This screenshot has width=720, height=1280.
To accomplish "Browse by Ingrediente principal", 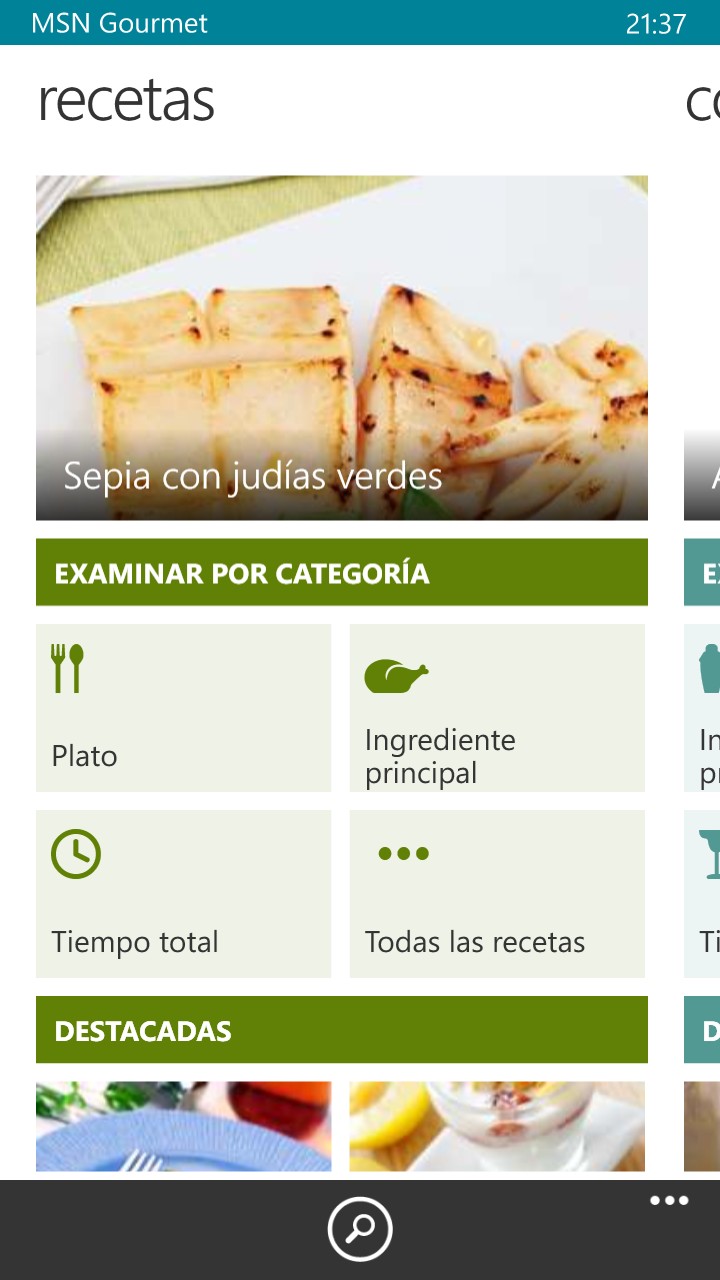I will pyautogui.click(x=497, y=708).
